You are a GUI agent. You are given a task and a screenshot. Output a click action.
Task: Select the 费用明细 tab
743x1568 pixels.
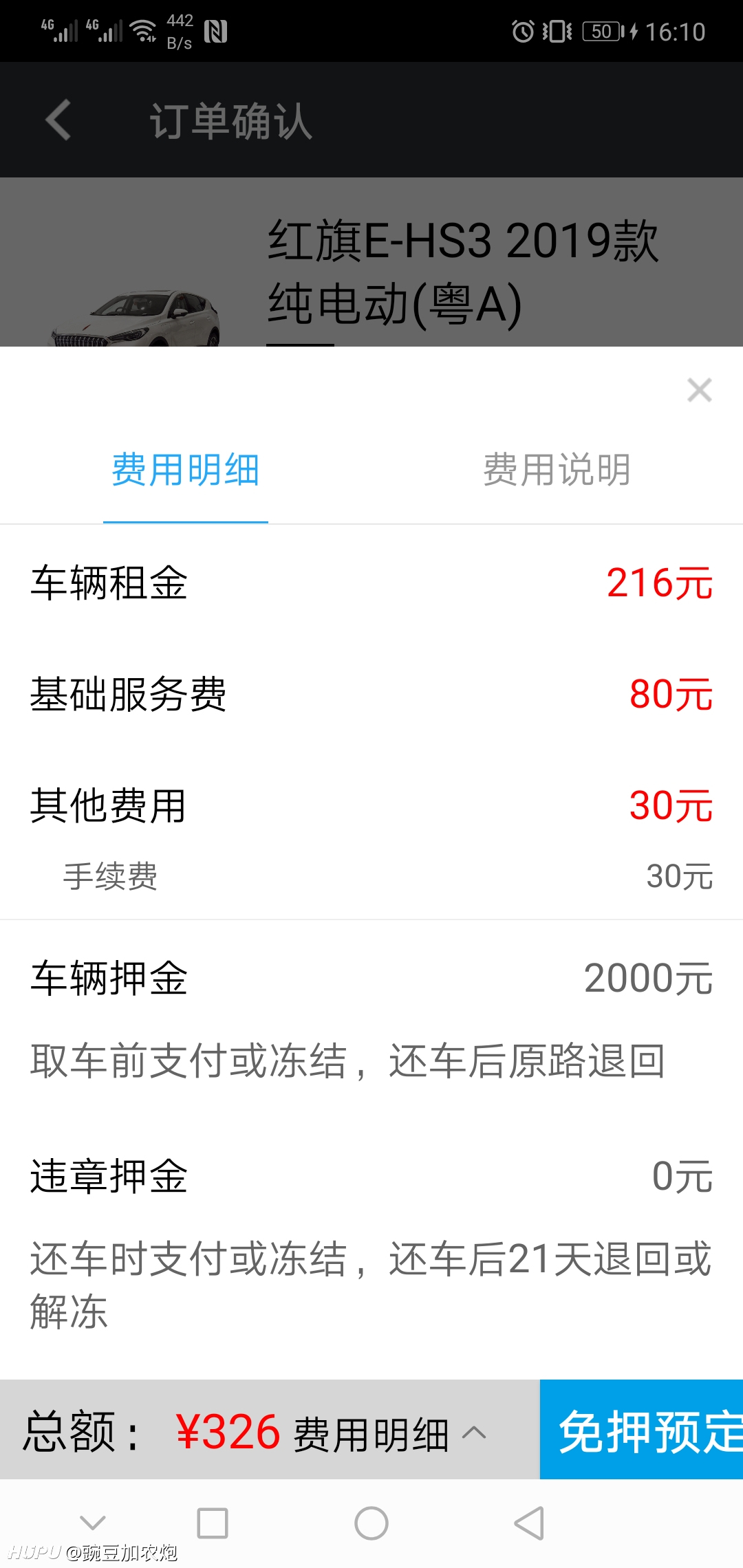(185, 470)
